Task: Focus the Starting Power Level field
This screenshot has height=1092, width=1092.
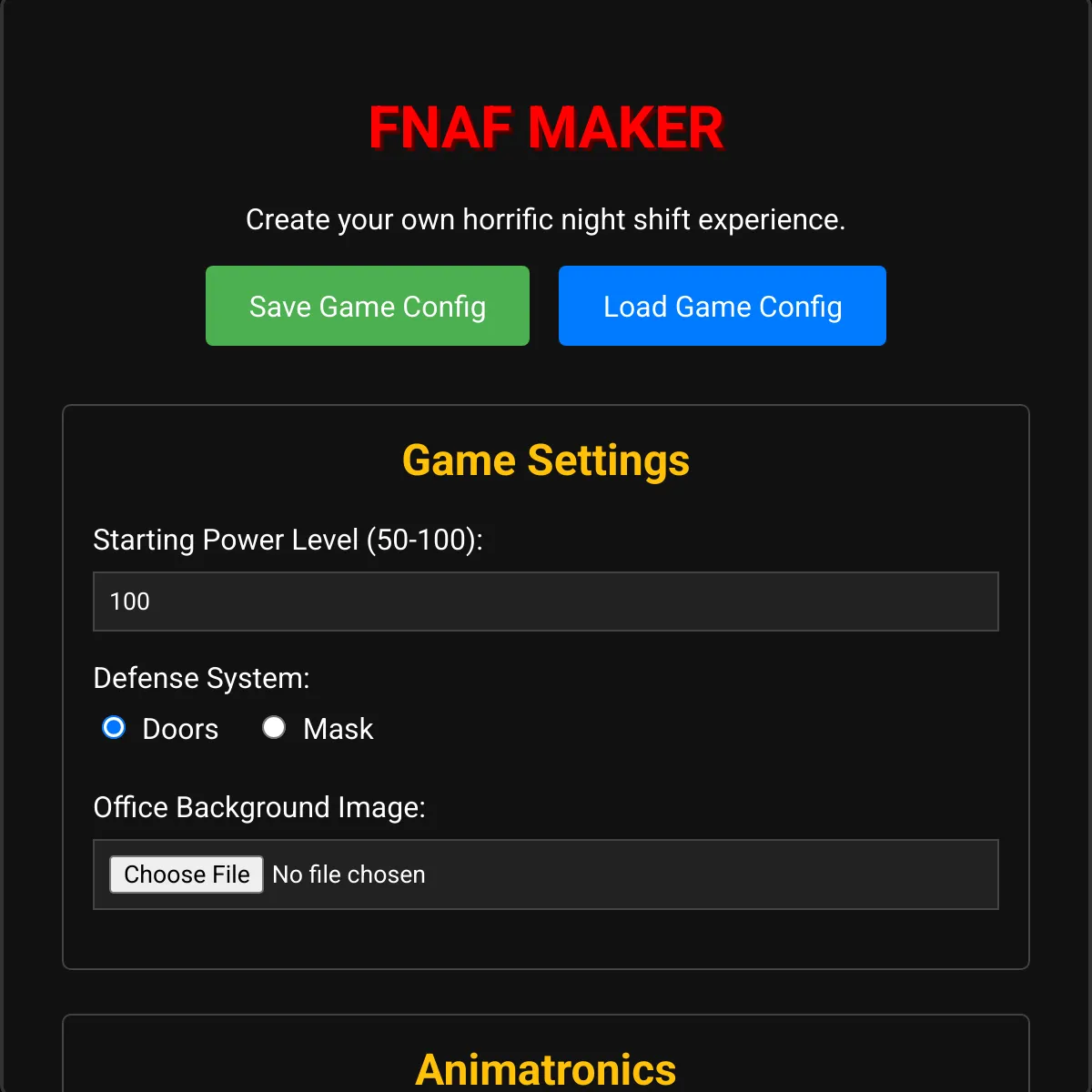Action: [545, 602]
